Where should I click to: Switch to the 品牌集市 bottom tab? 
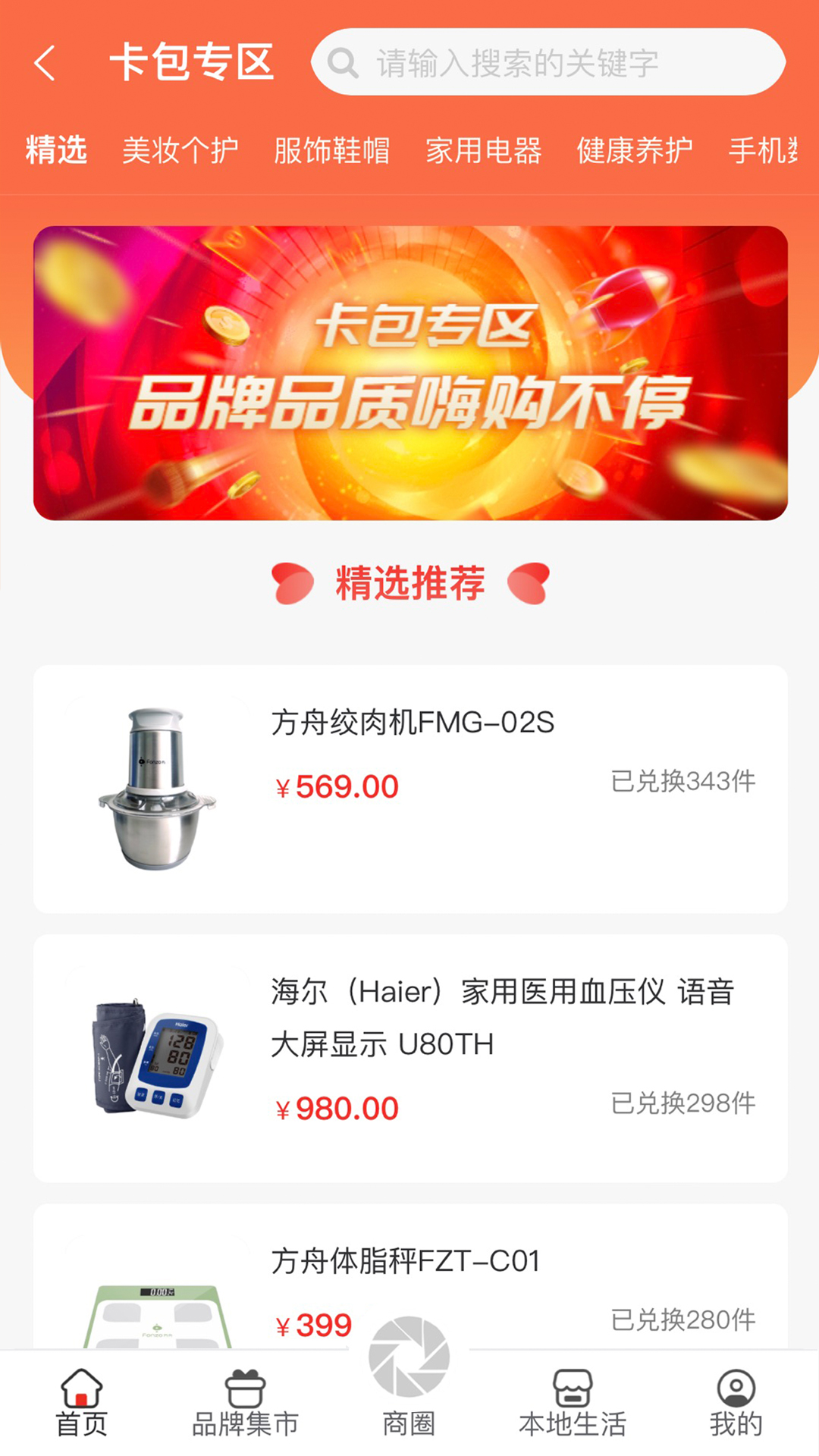[x=245, y=1404]
